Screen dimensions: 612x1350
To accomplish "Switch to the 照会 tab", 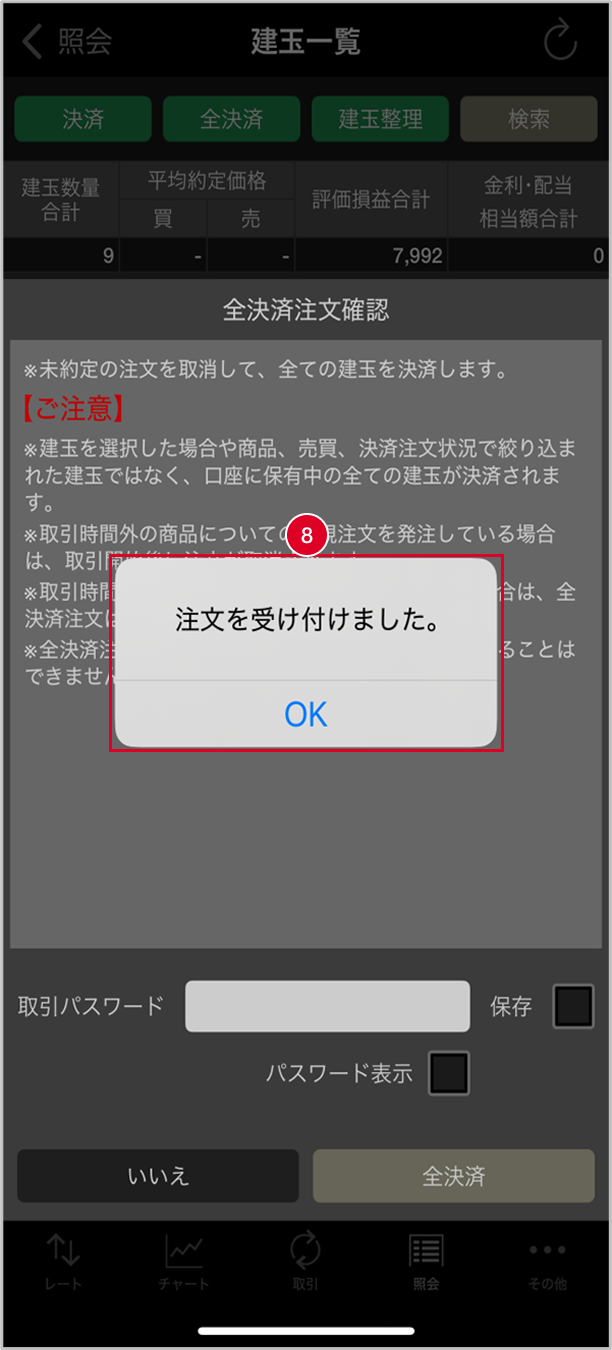I will pyautogui.click(x=426, y=1262).
